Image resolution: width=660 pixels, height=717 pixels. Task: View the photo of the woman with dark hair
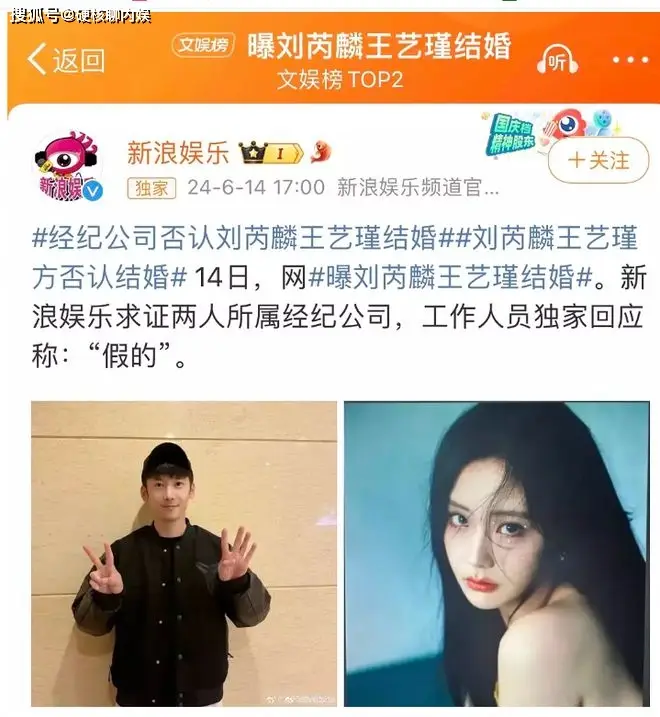coord(496,553)
